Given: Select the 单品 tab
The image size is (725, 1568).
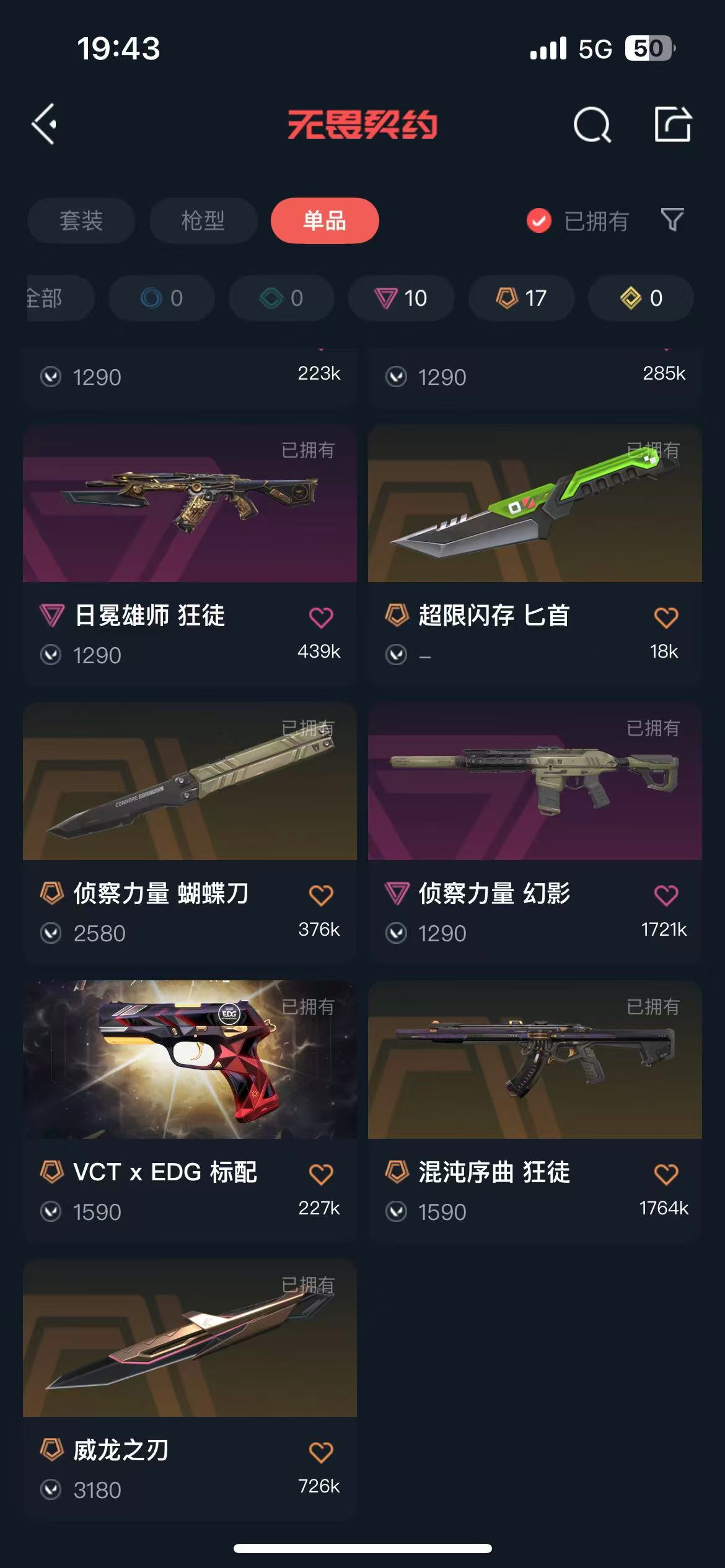Looking at the screenshot, I should 325,220.
